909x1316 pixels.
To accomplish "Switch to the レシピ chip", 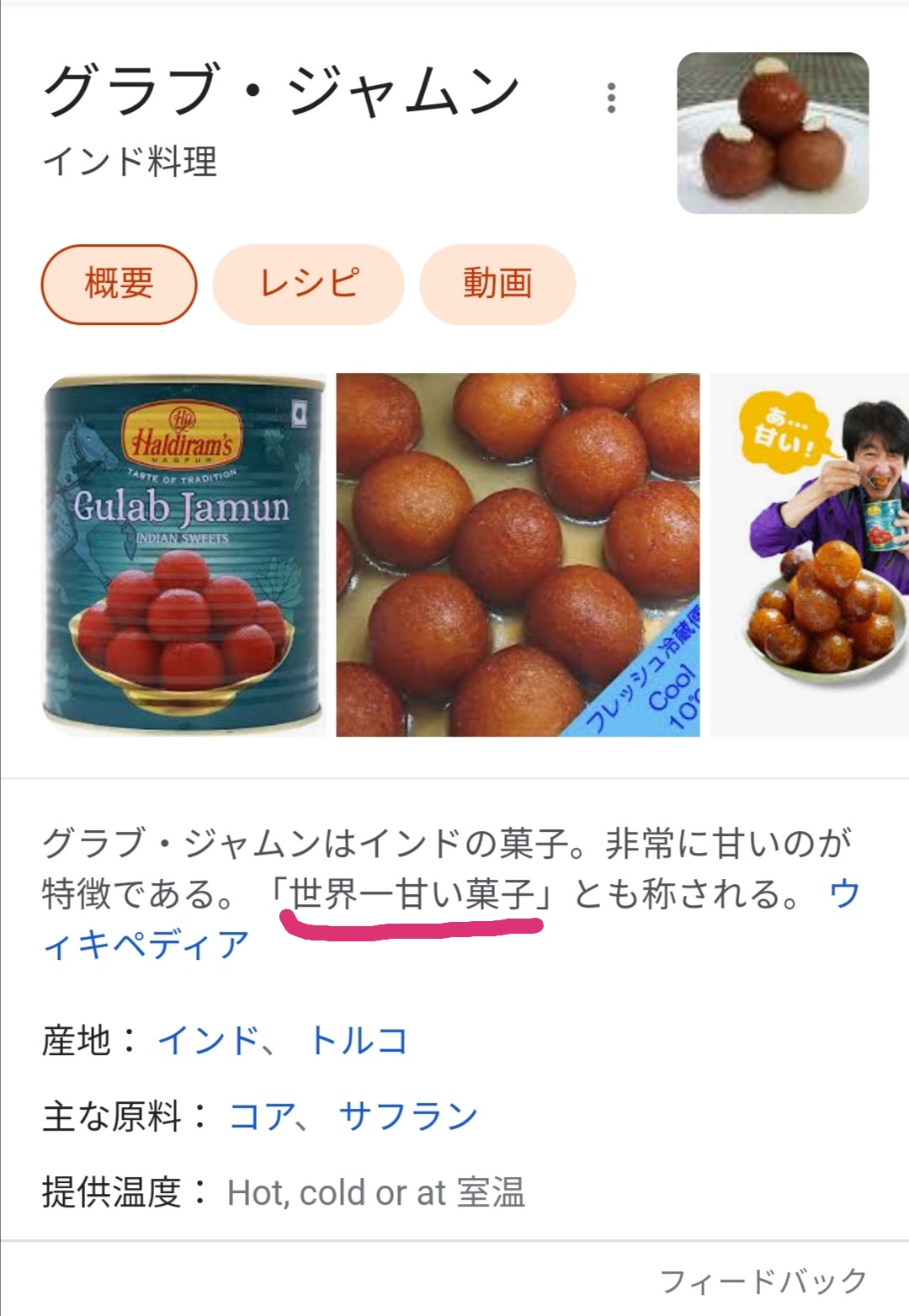I will pyautogui.click(x=308, y=285).
